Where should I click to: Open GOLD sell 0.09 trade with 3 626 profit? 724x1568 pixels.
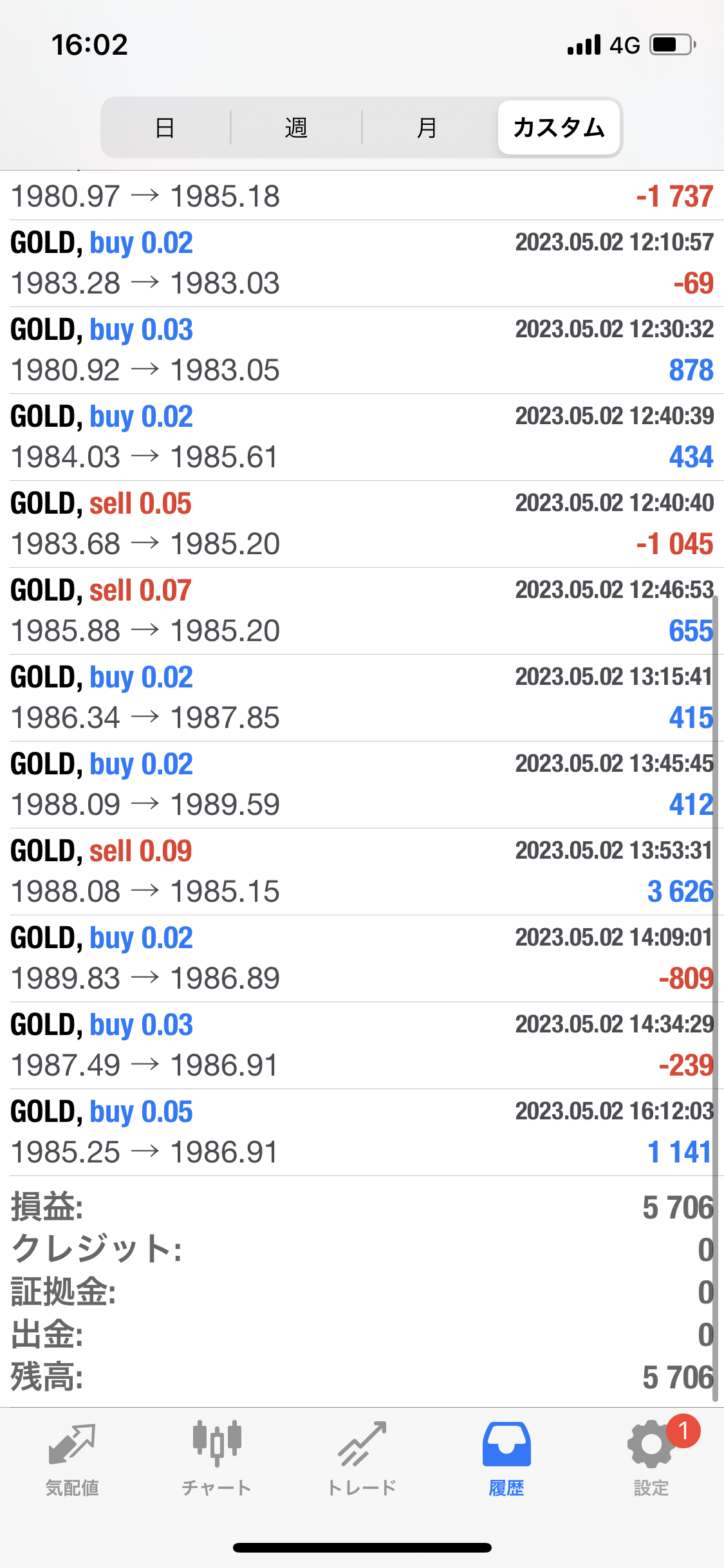[x=362, y=872]
